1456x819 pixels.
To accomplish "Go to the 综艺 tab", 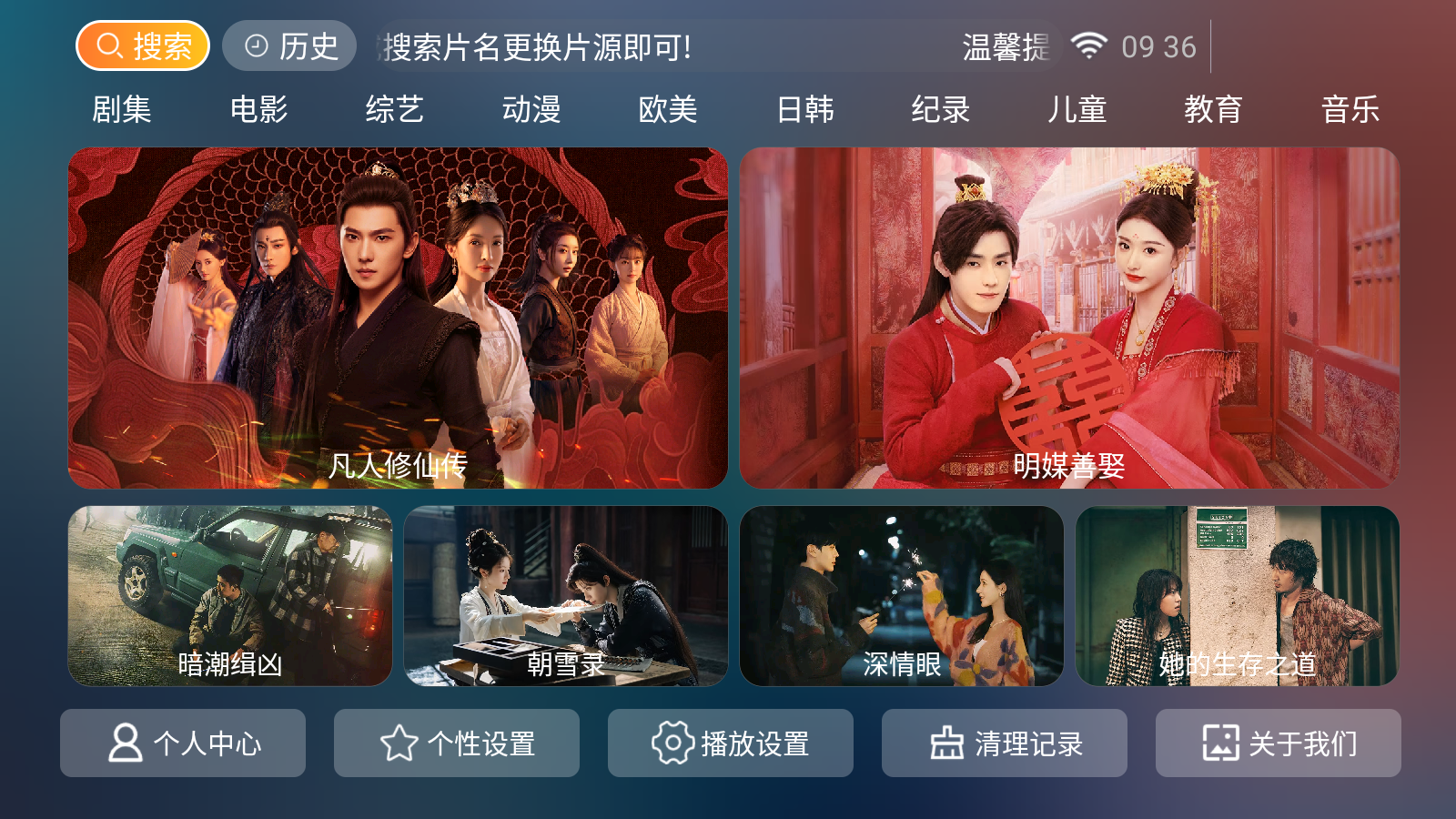I will [394, 110].
